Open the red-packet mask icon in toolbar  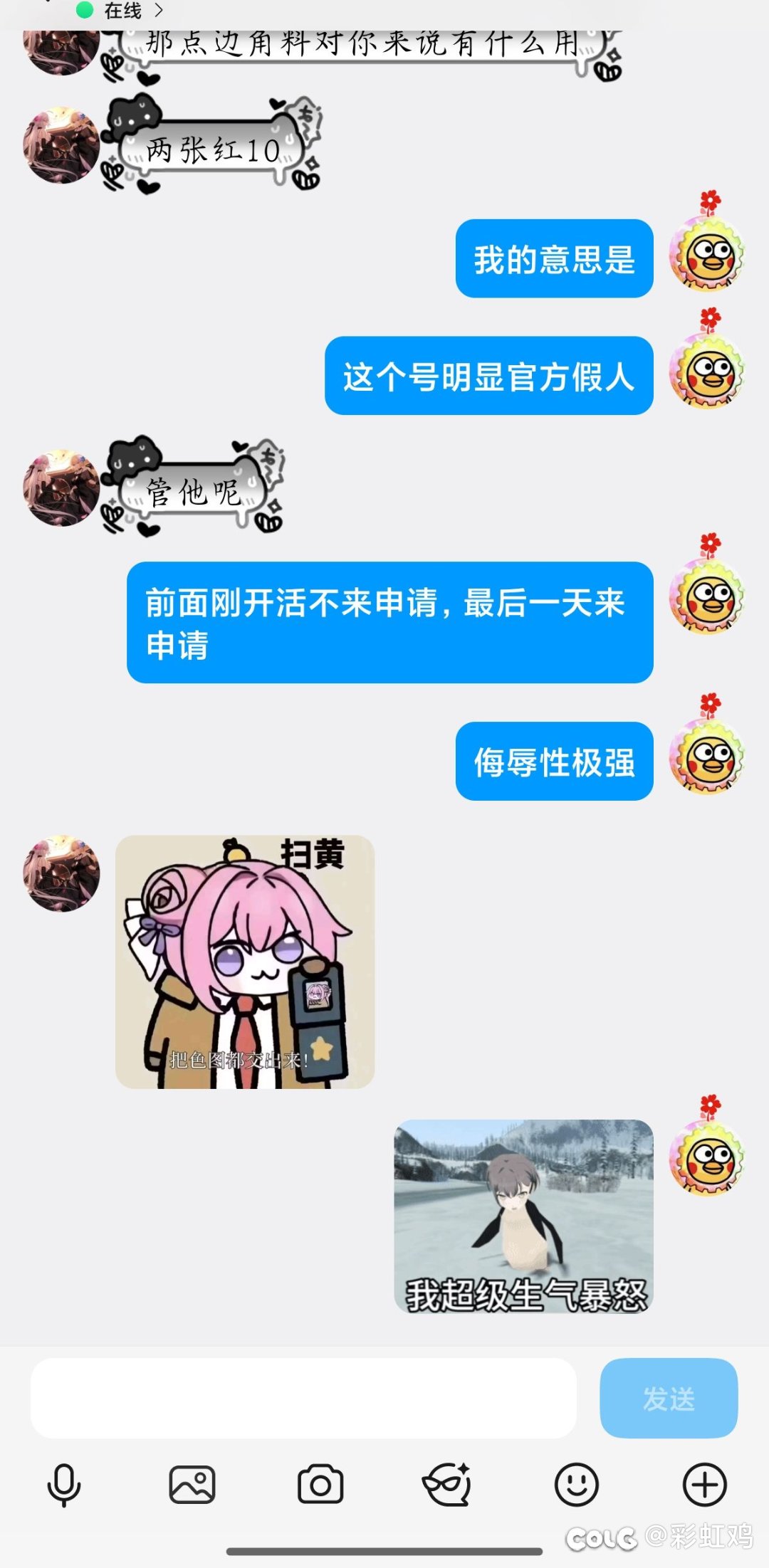(x=447, y=1485)
